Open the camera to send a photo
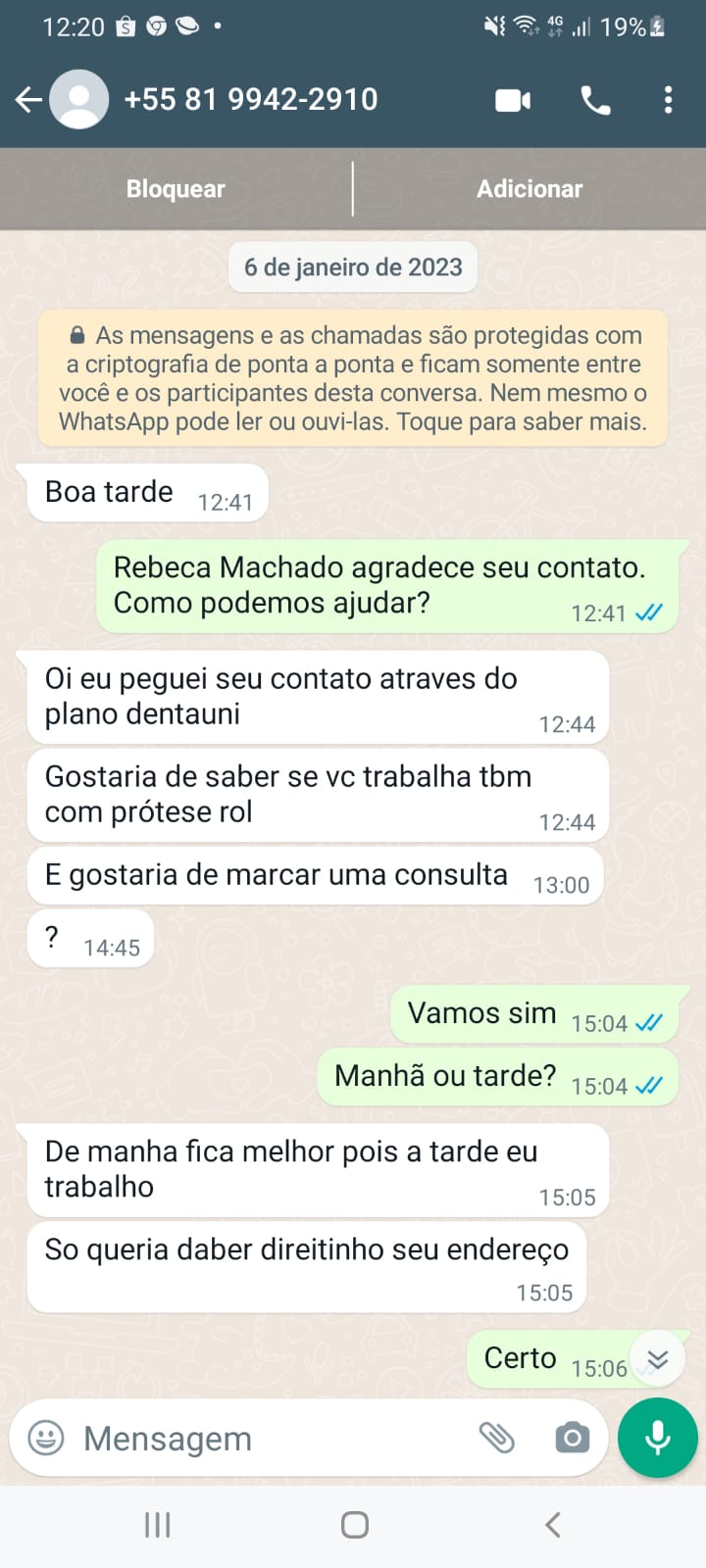Image resolution: width=706 pixels, height=1568 pixels. [x=572, y=1438]
